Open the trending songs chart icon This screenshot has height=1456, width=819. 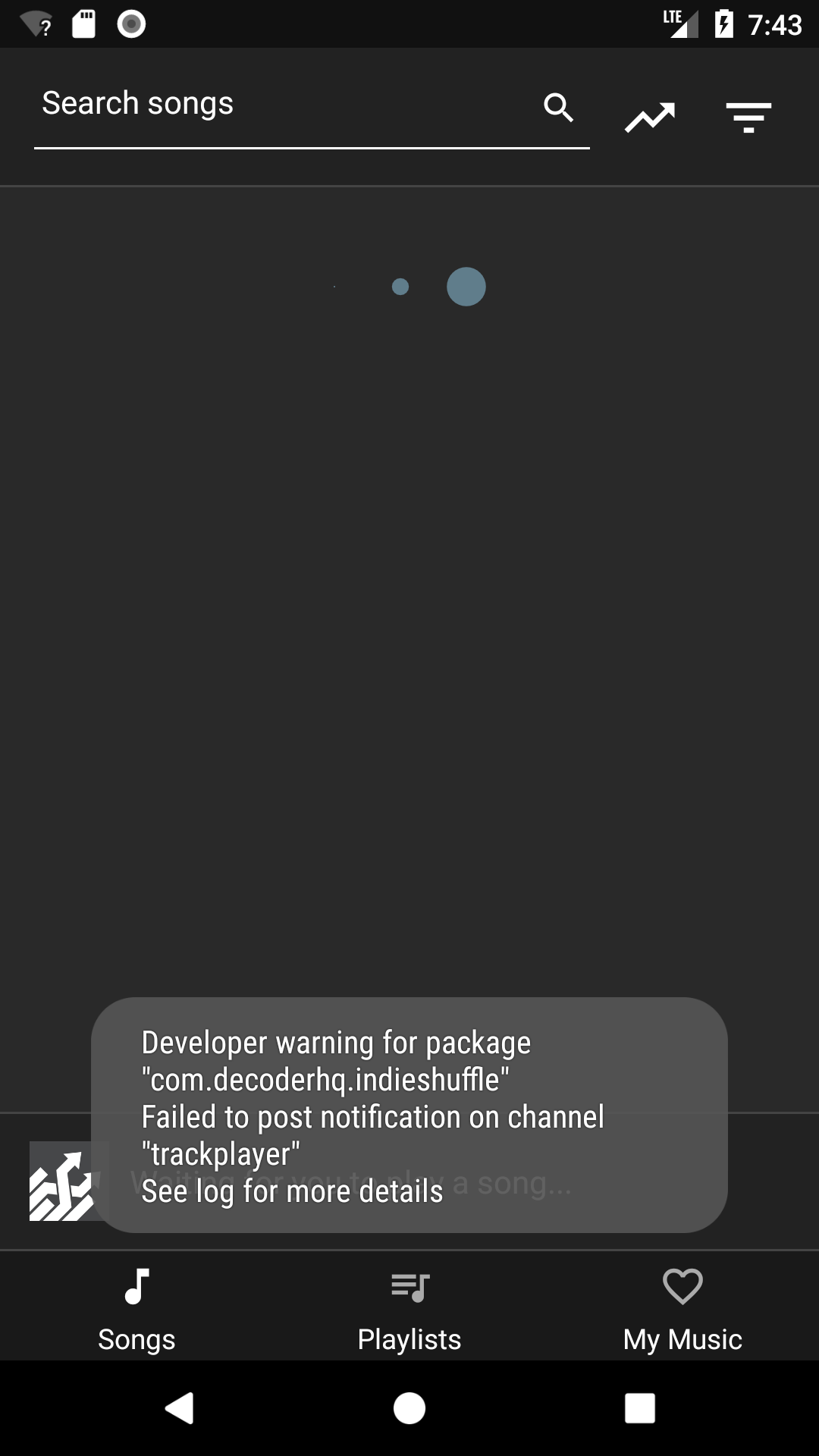click(651, 115)
